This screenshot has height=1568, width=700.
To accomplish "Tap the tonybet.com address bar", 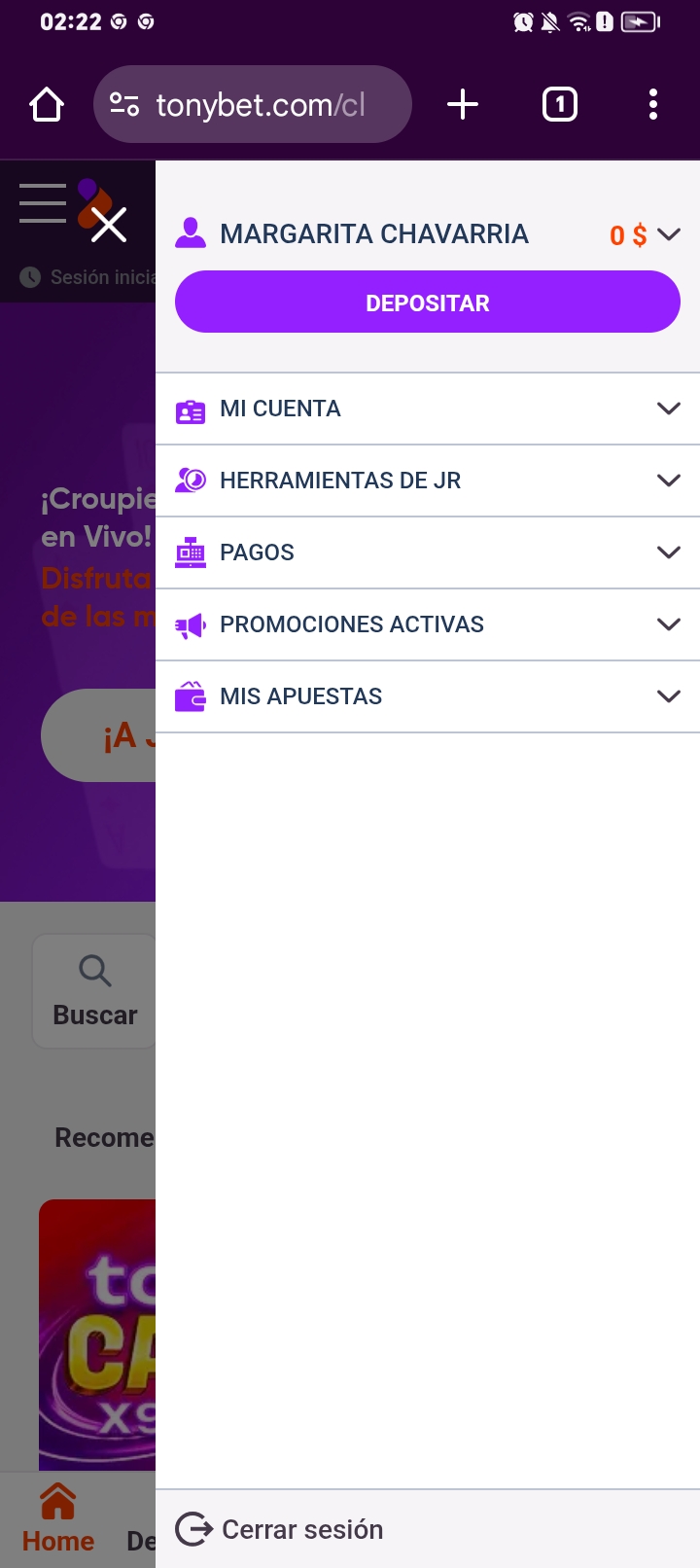I will (x=253, y=104).
